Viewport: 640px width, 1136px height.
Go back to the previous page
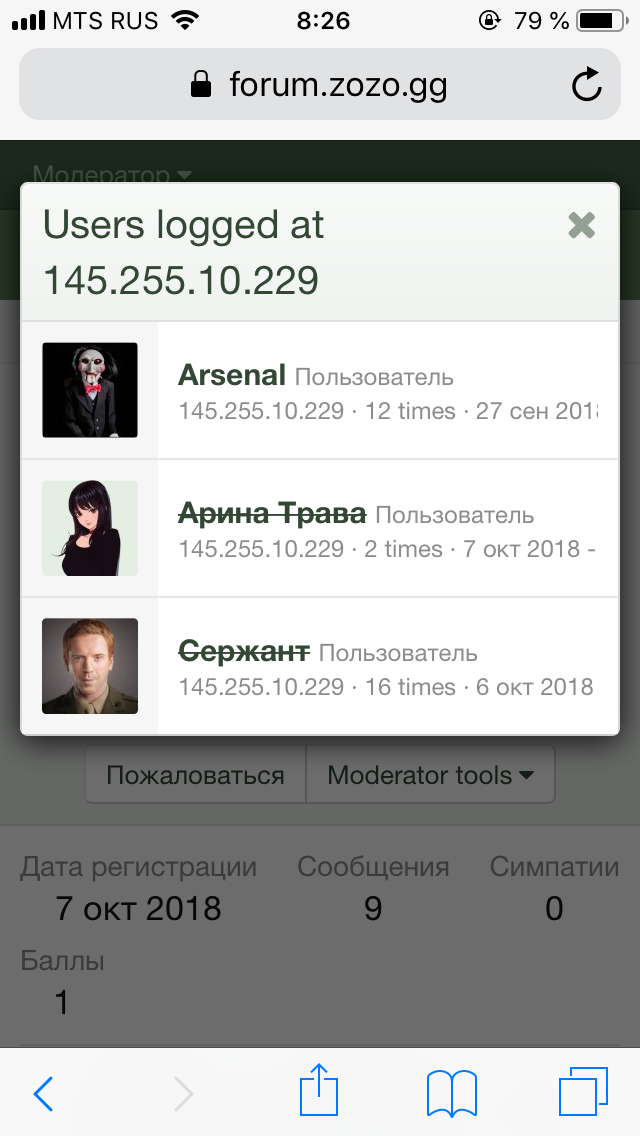44,1093
